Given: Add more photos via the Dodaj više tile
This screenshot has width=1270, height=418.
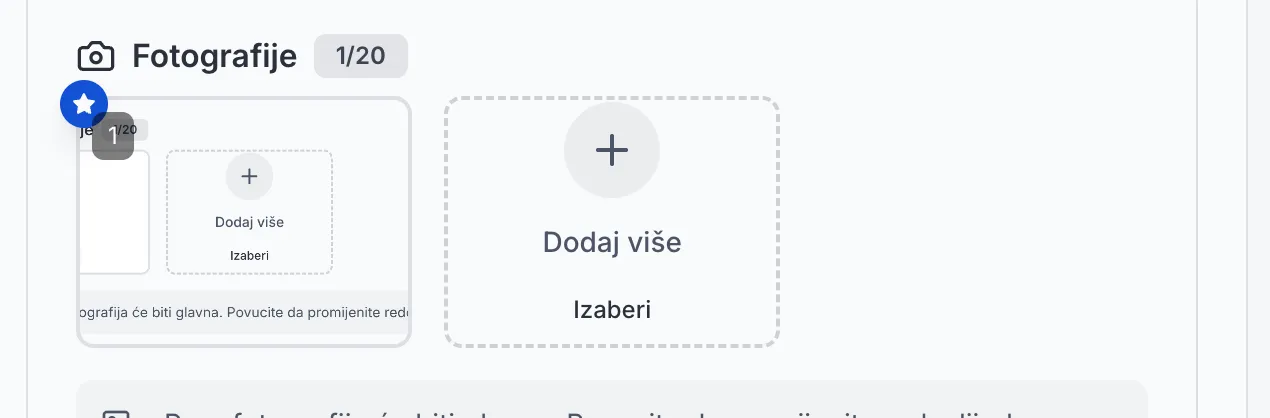Looking at the screenshot, I should [x=612, y=222].
